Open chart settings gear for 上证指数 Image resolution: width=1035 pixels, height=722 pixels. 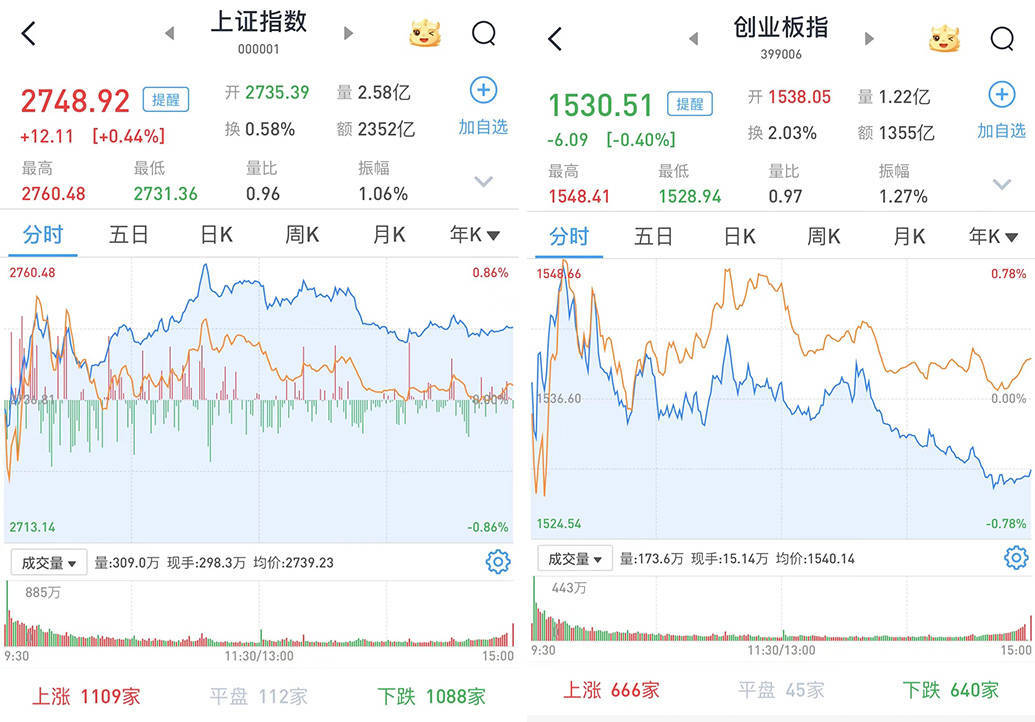point(497,562)
